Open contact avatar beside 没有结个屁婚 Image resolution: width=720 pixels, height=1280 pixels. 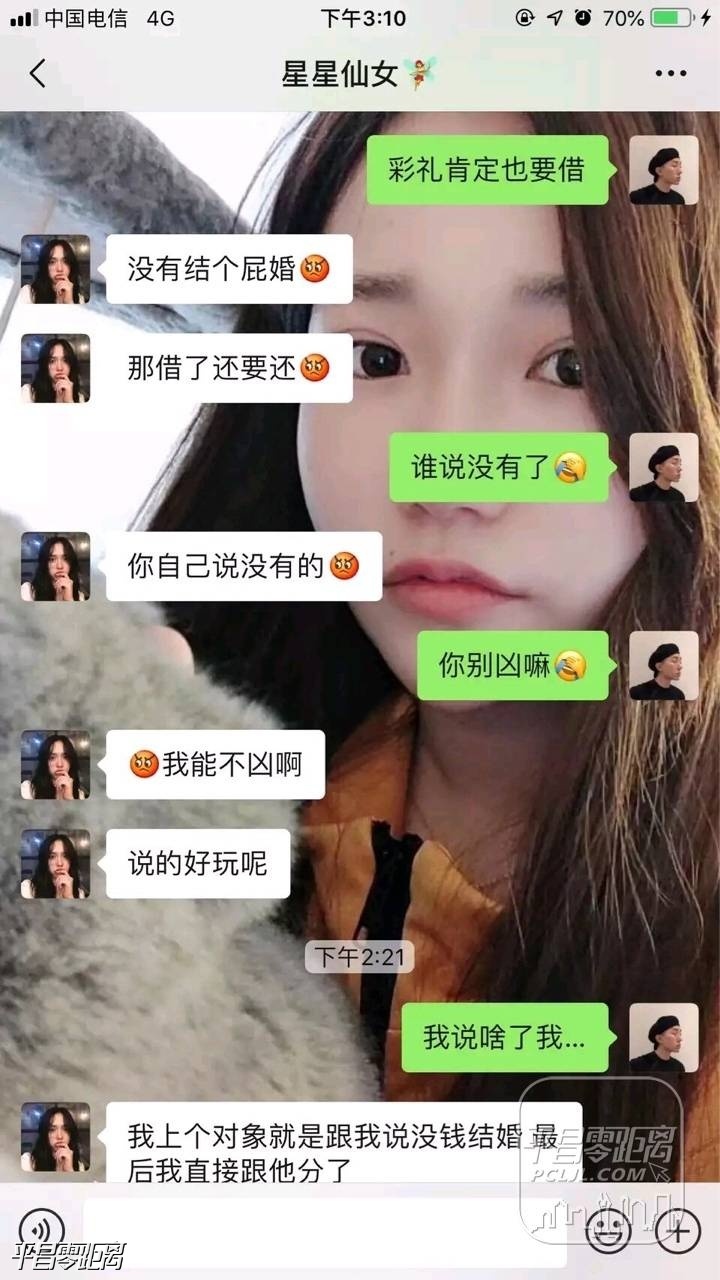56,269
